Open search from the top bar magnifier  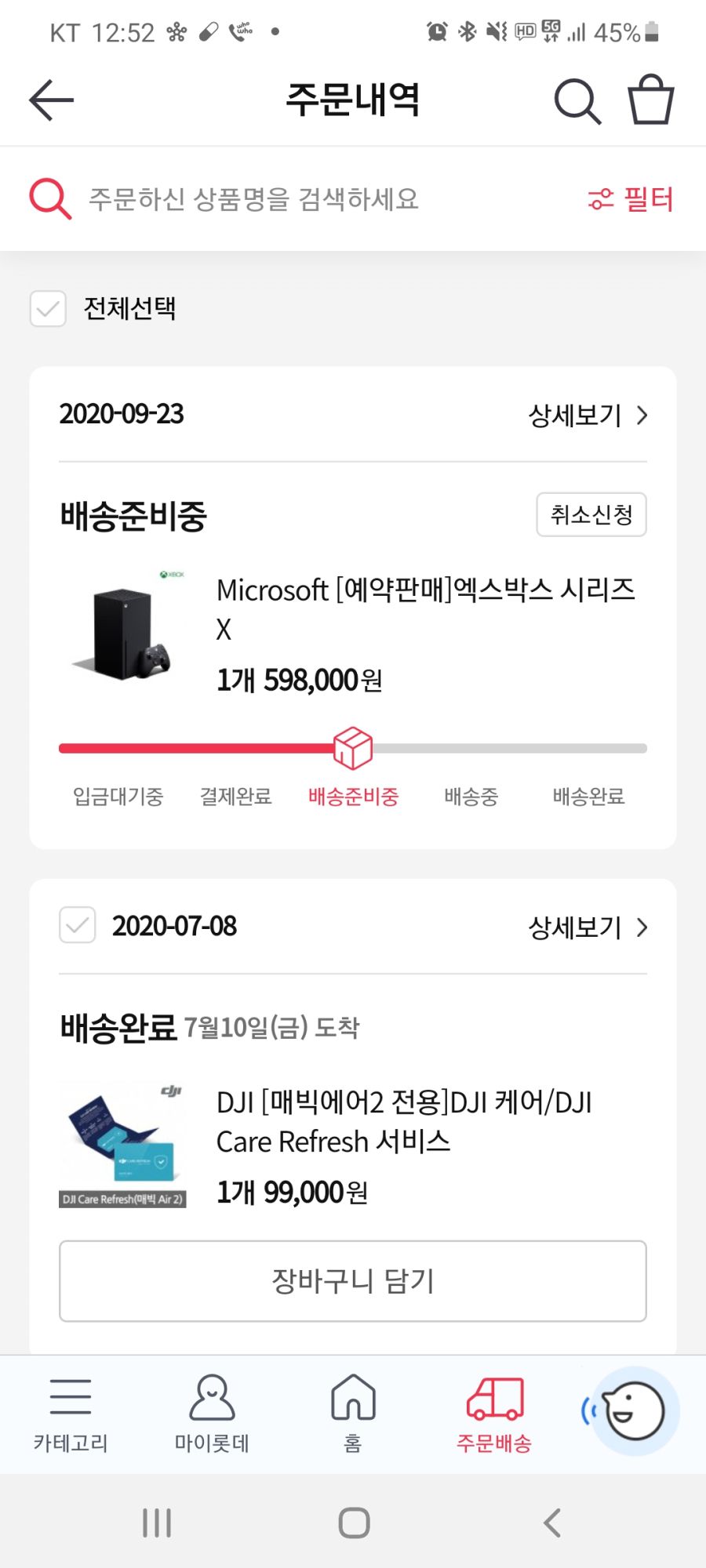(577, 101)
